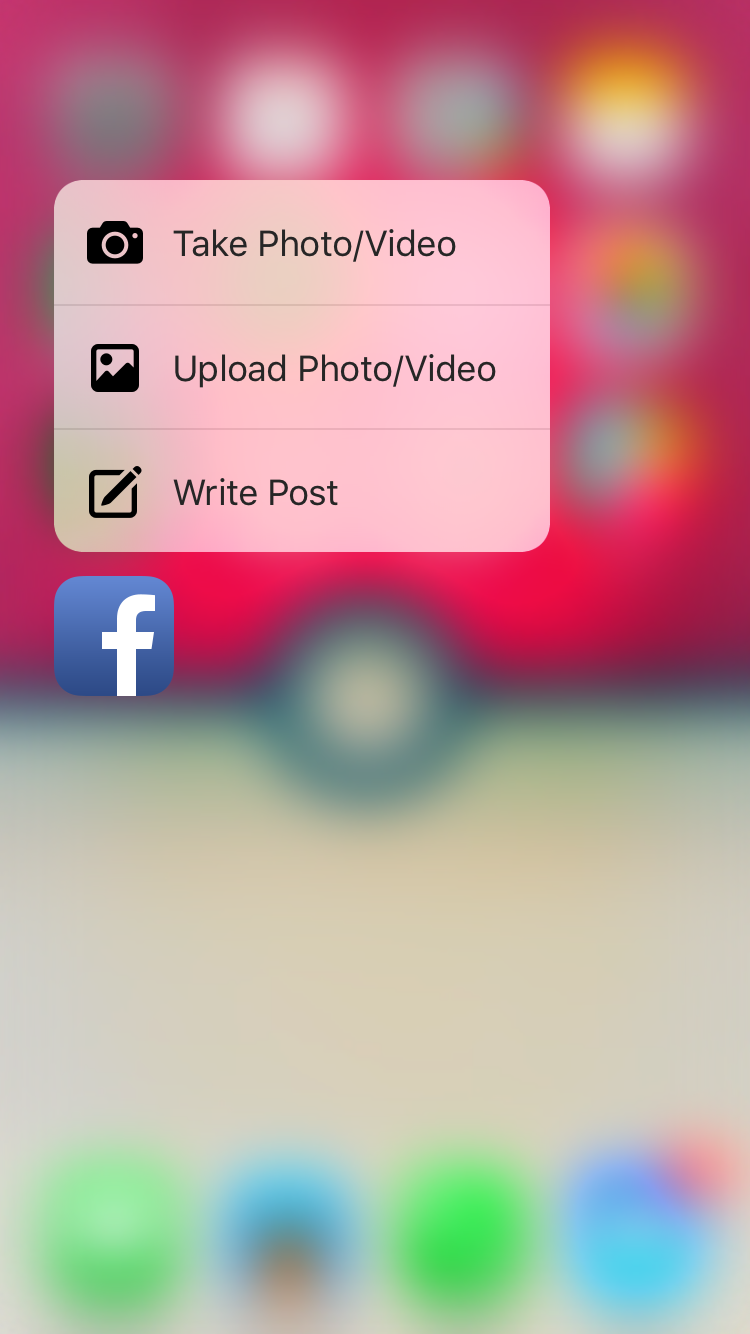Image resolution: width=750 pixels, height=1334 pixels.
Task: Select Take Photo/Video quick action
Action: tap(302, 243)
